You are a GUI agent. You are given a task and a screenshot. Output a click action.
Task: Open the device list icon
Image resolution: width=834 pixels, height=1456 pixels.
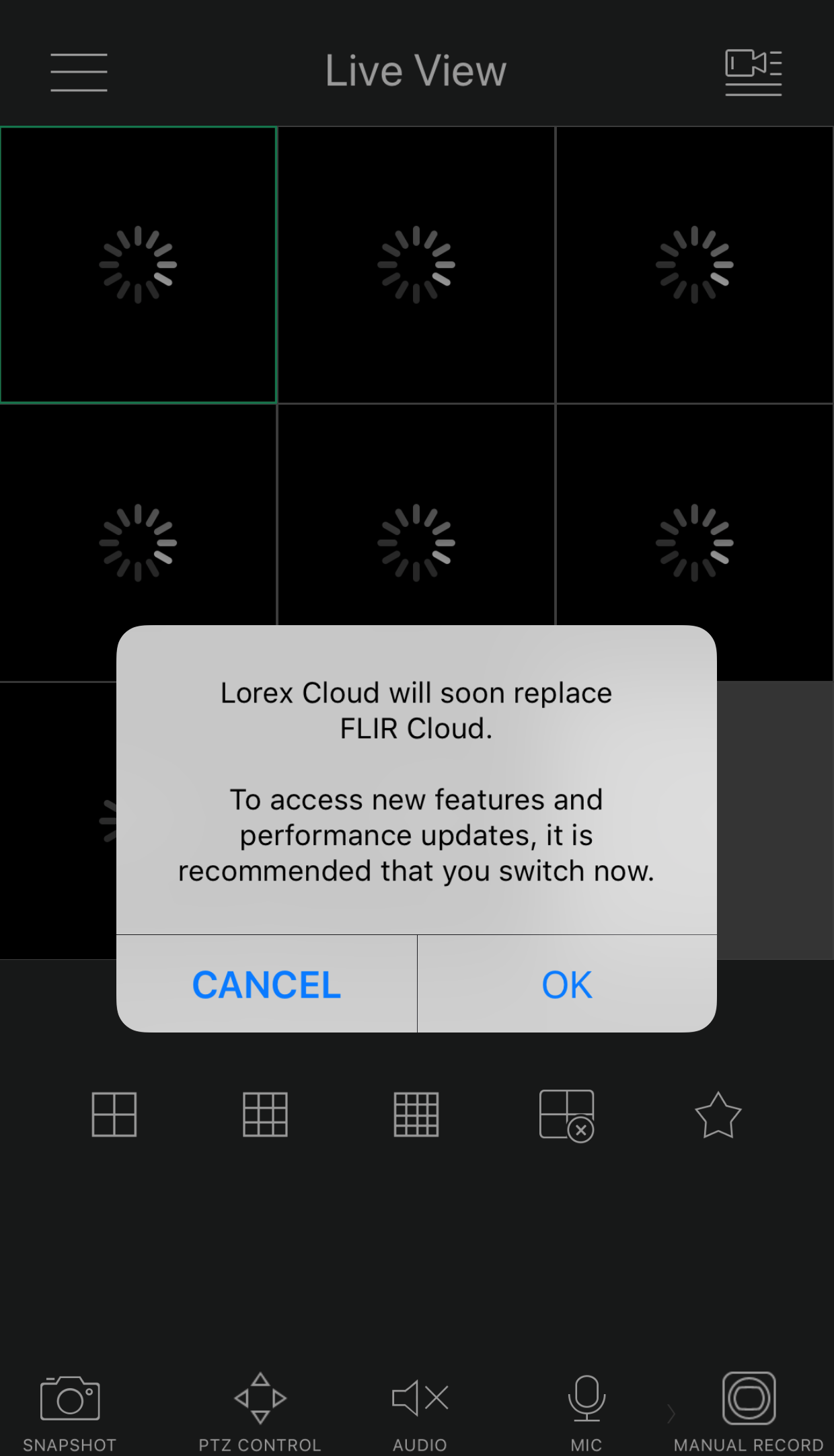pos(753,72)
